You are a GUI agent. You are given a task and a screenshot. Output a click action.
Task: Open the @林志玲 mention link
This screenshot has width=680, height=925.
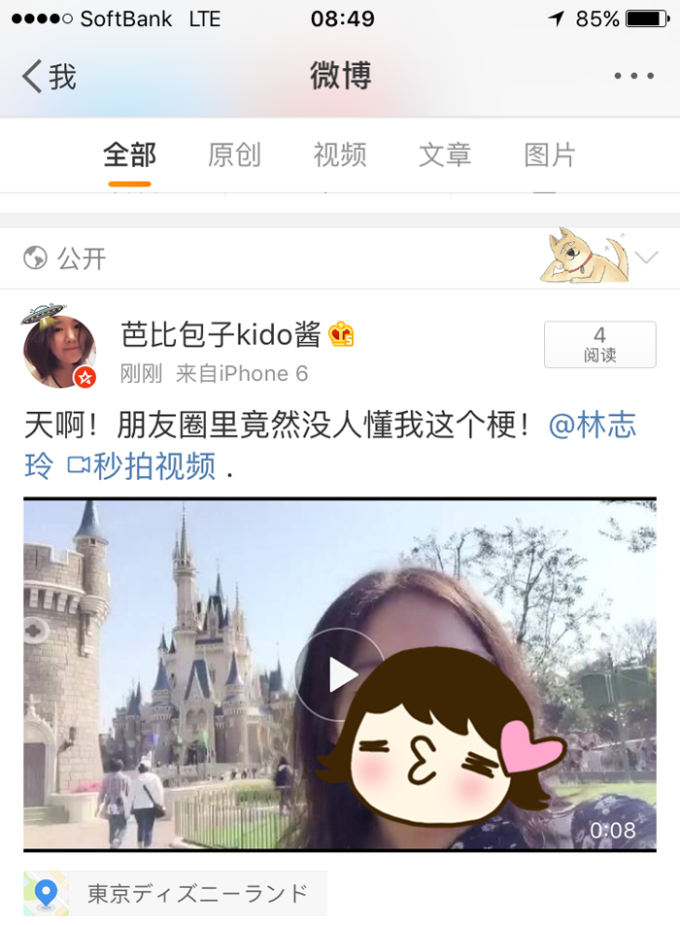[592, 426]
